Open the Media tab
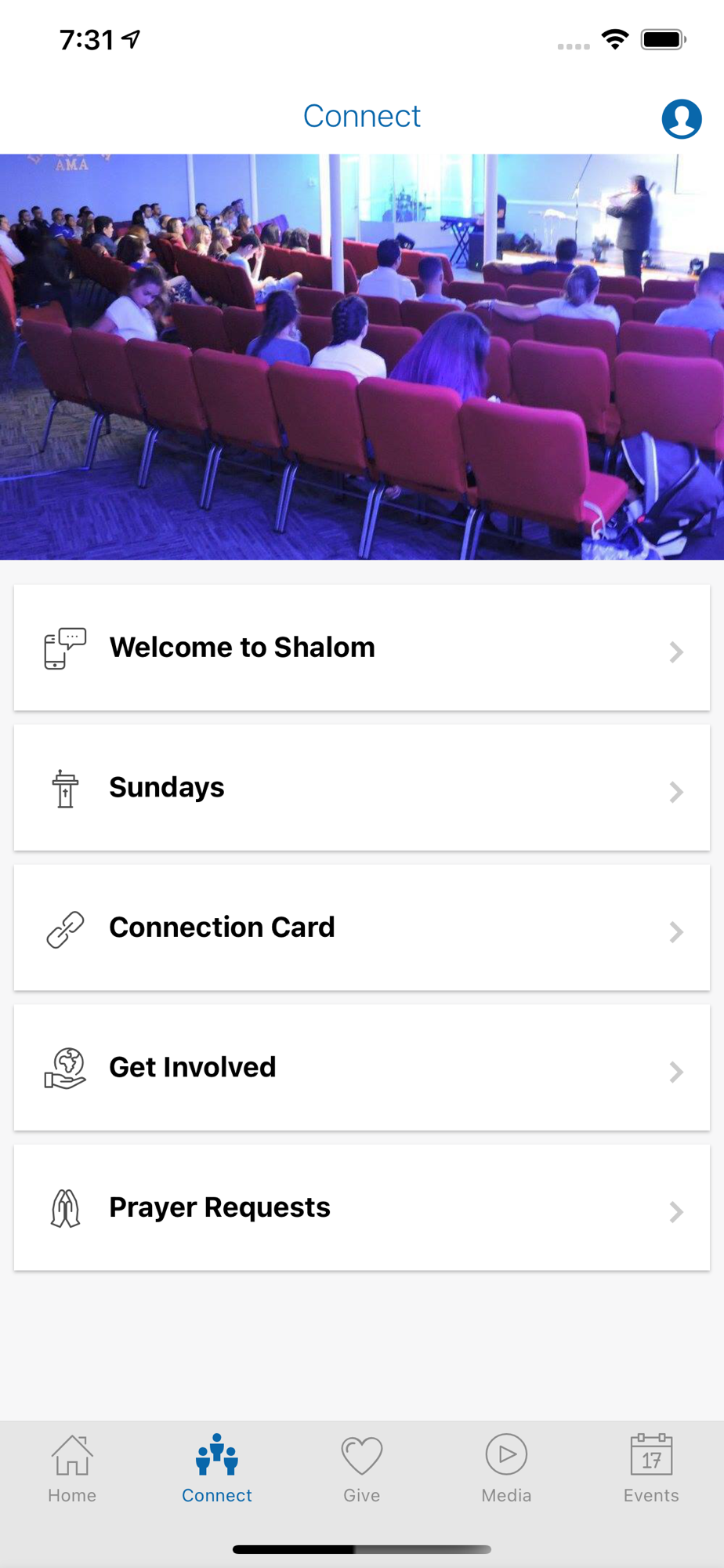The width and height of the screenshot is (724, 1568). point(506,1468)
